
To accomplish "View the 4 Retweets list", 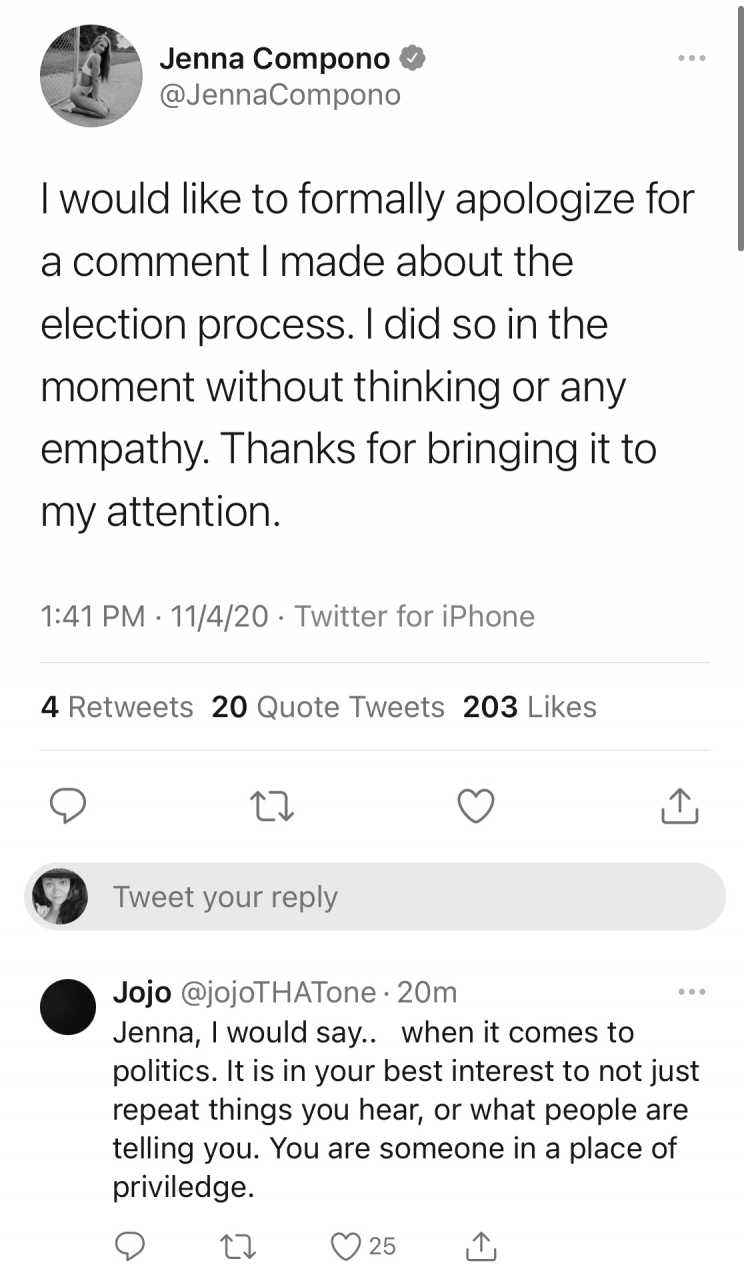I will point(117,707).
